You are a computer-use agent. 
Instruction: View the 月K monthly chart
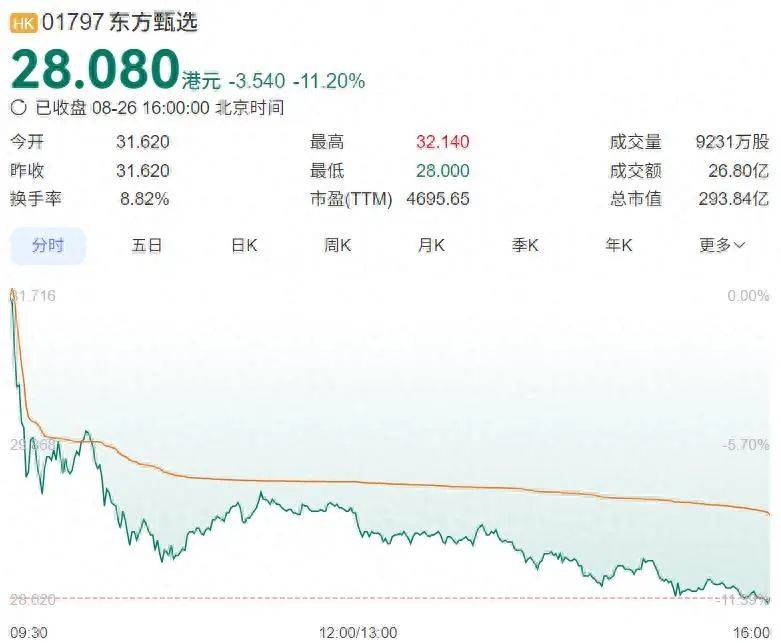tap(431, 245)
